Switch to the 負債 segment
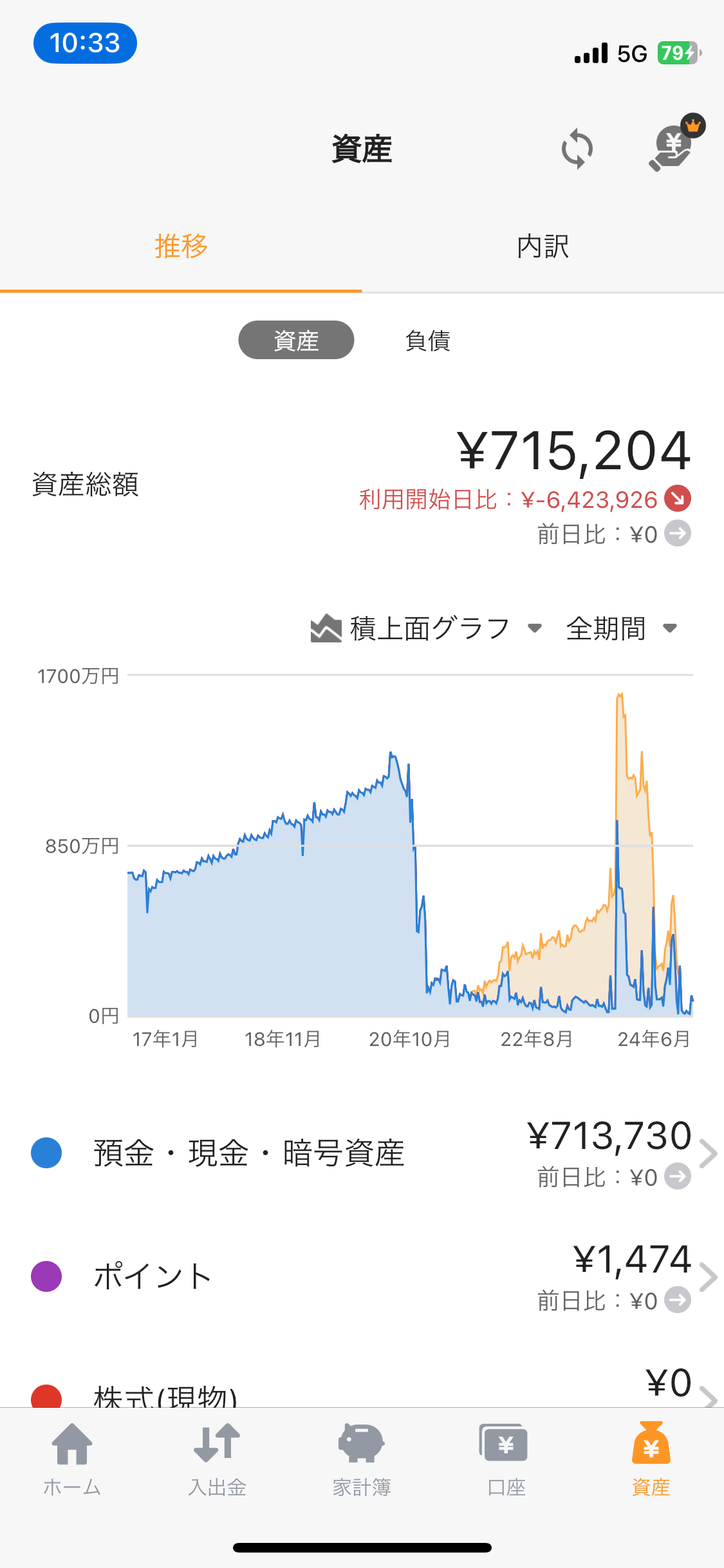Image resolution: width=724 pixels, height=1568 pixels. [x=427, y=341]
